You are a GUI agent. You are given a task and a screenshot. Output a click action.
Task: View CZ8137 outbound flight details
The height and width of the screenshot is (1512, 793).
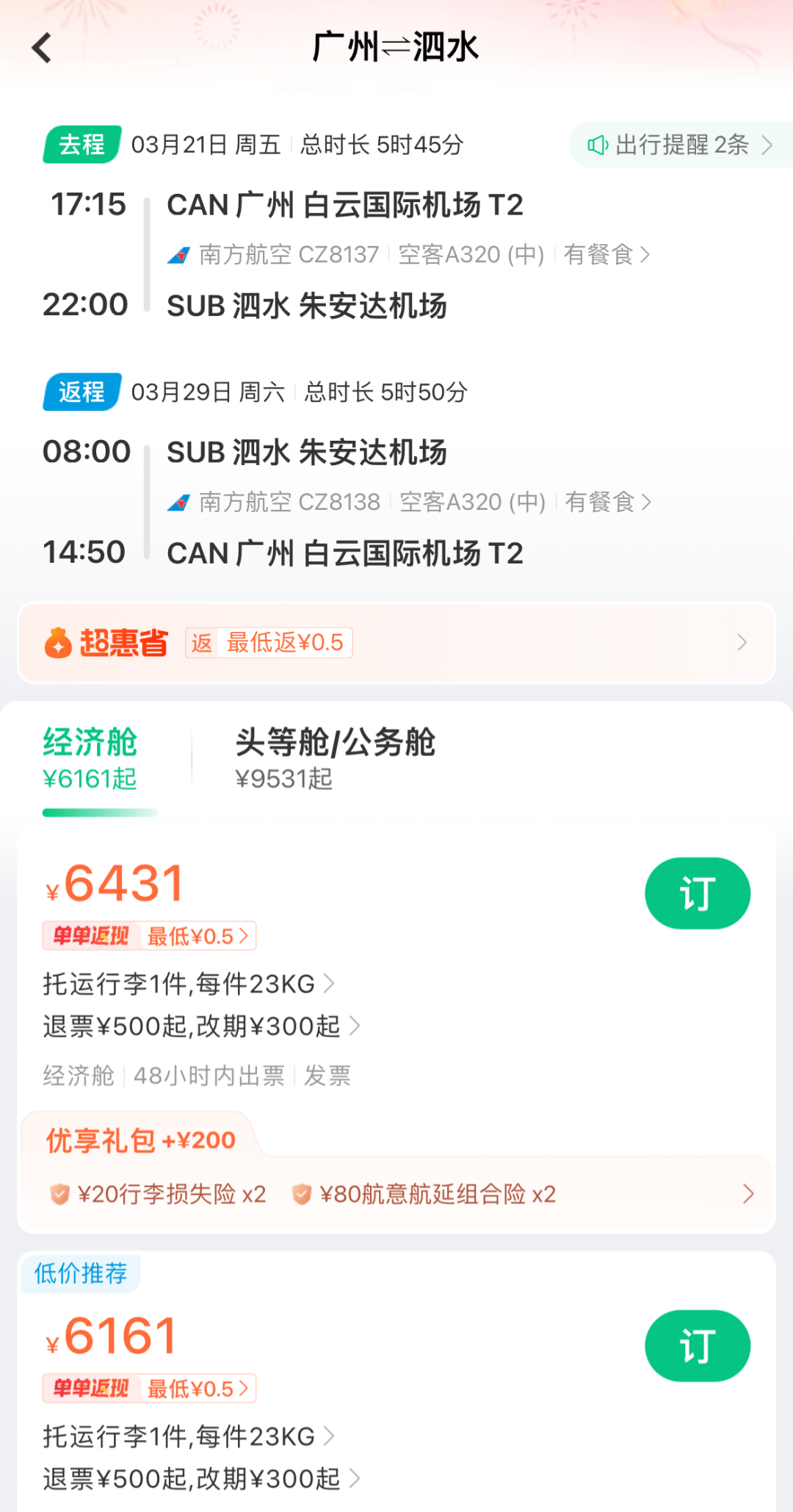point(408,255)
